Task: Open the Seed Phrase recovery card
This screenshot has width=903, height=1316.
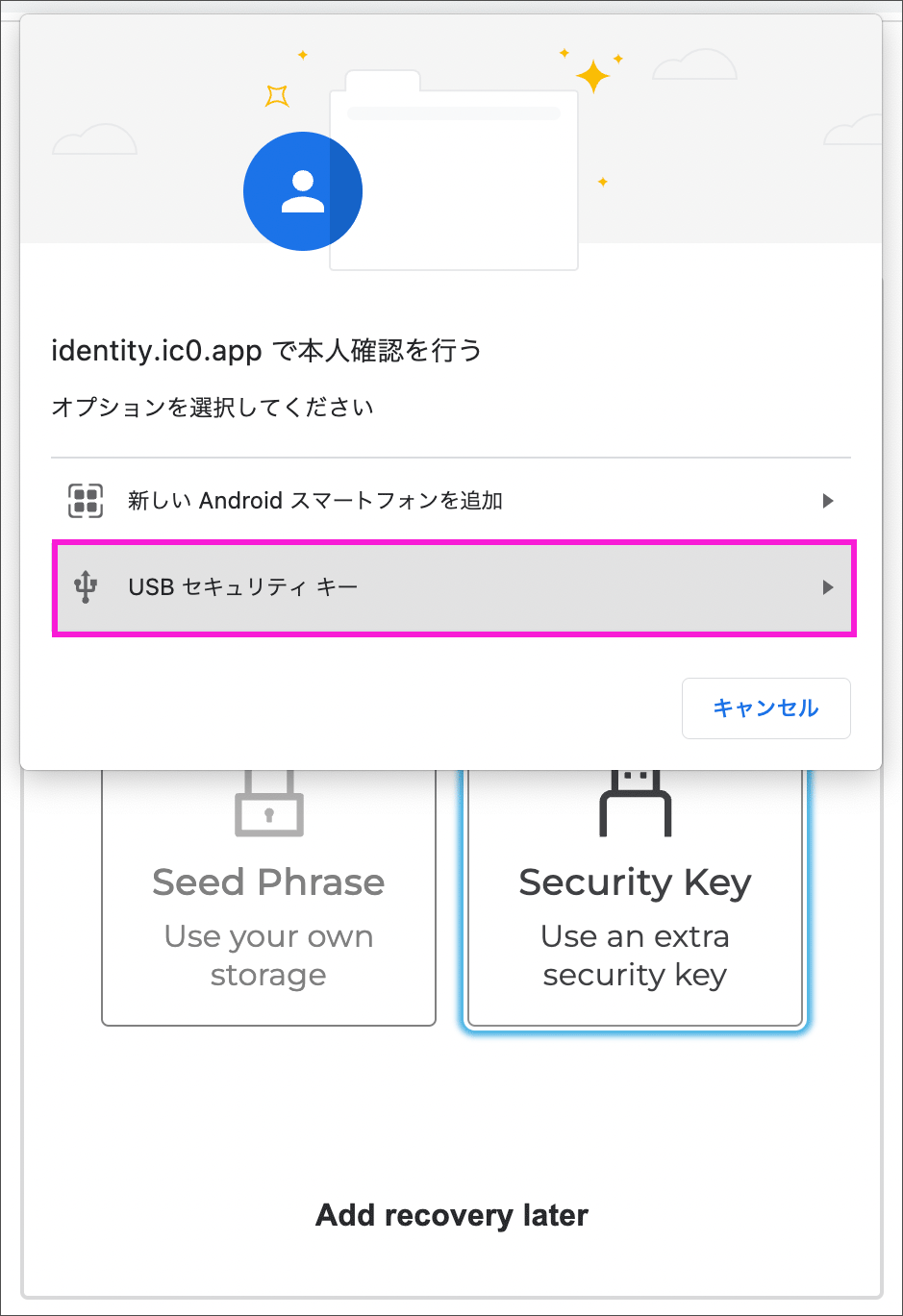Action: (x=268, y=913)
